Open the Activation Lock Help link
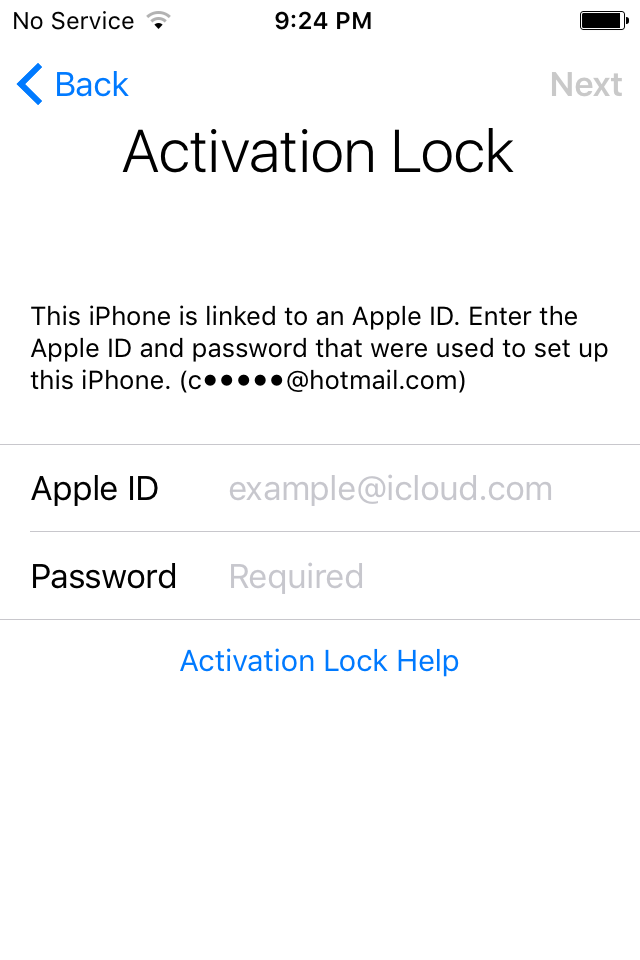Viewport: 640px width, 960px height. pos(319,661)
